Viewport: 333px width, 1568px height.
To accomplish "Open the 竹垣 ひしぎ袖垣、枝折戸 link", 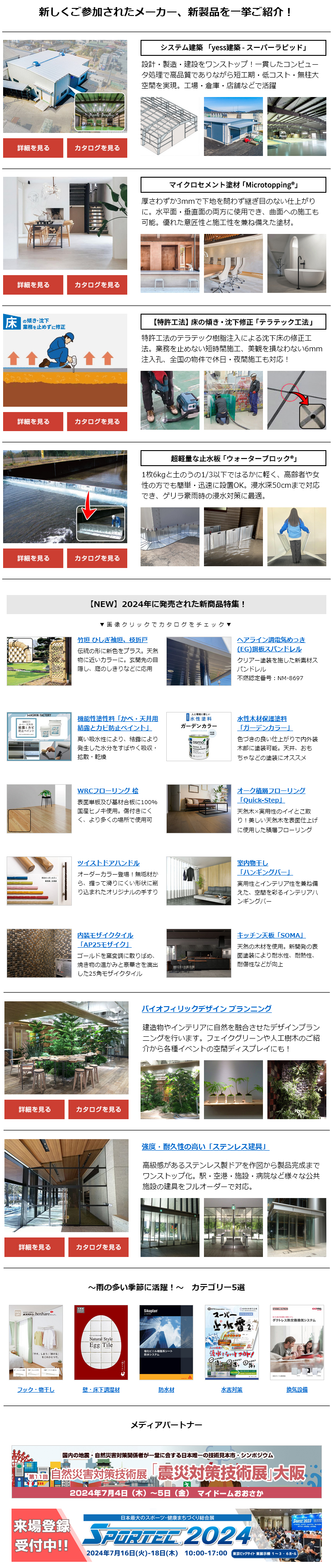I will [112, 640].
